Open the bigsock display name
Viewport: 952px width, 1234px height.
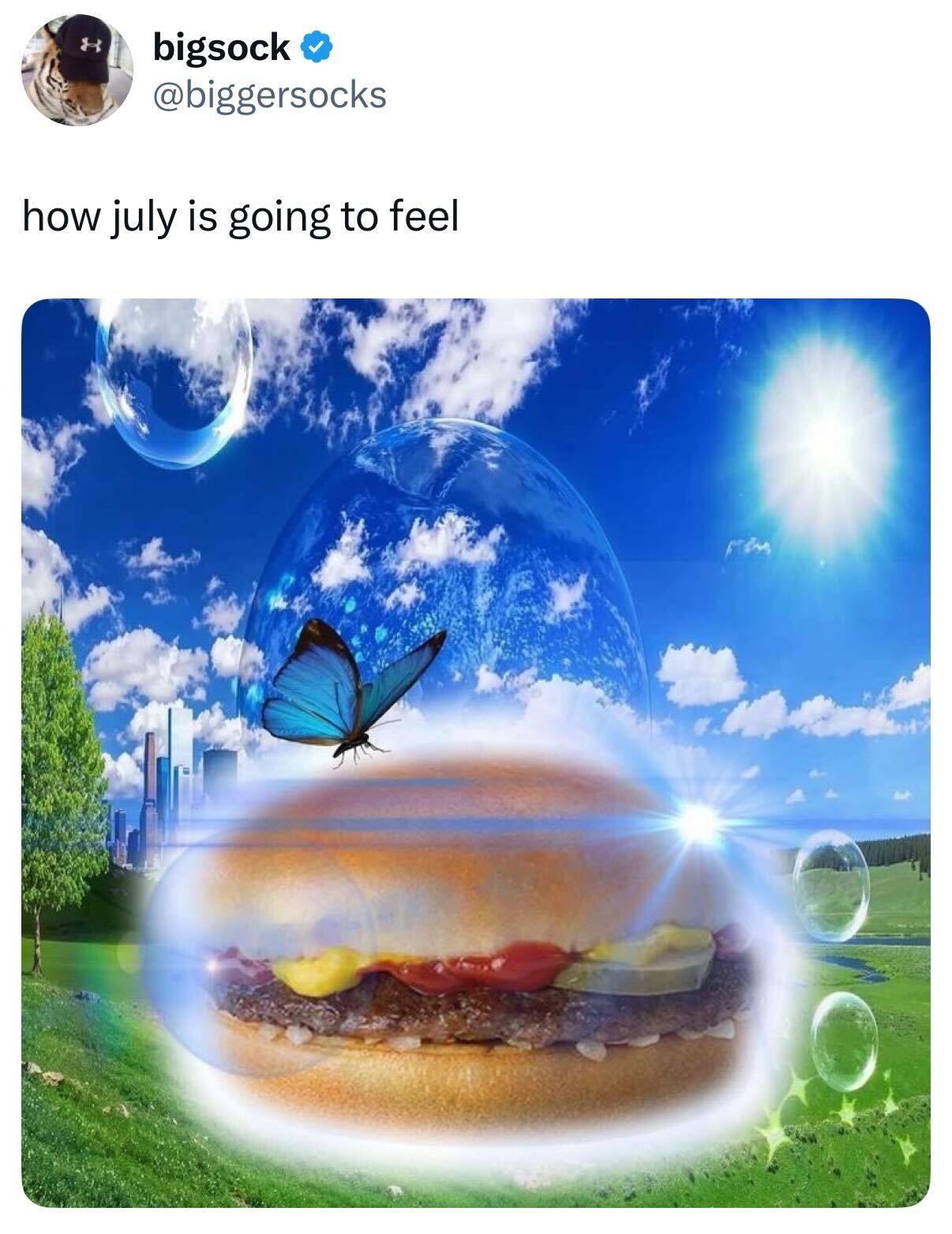[222, 48]
